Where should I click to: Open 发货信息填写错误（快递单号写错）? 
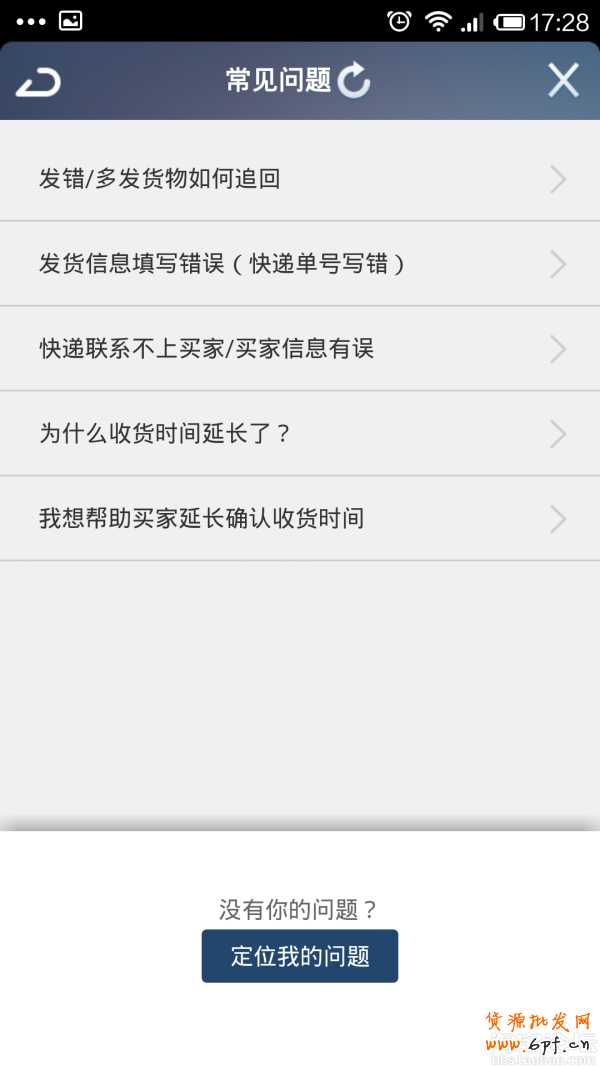tap(300, 264)
